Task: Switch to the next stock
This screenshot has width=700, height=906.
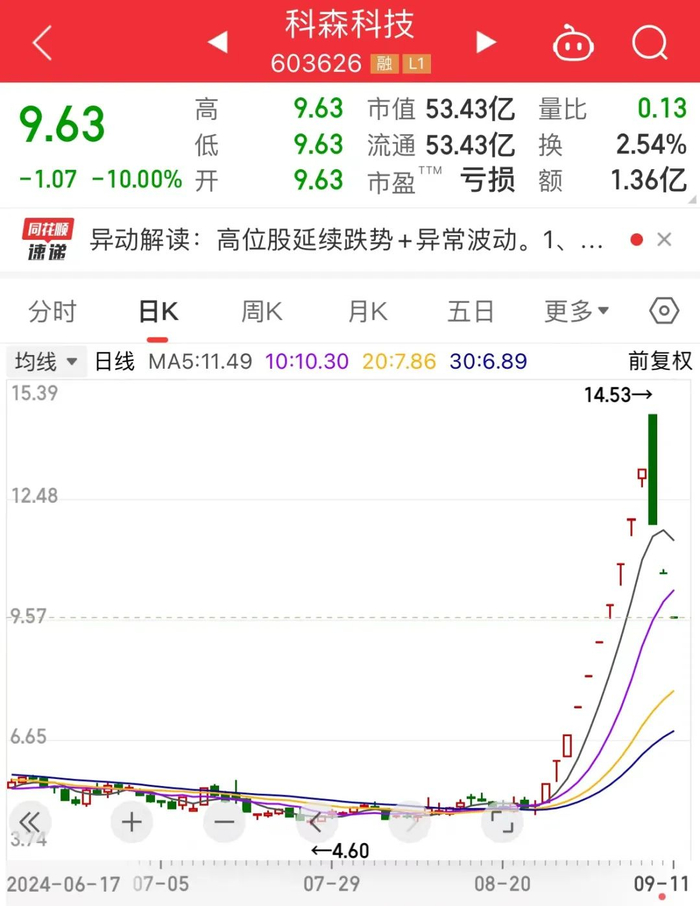Action: pyautogui.click(x=486, y=42)
